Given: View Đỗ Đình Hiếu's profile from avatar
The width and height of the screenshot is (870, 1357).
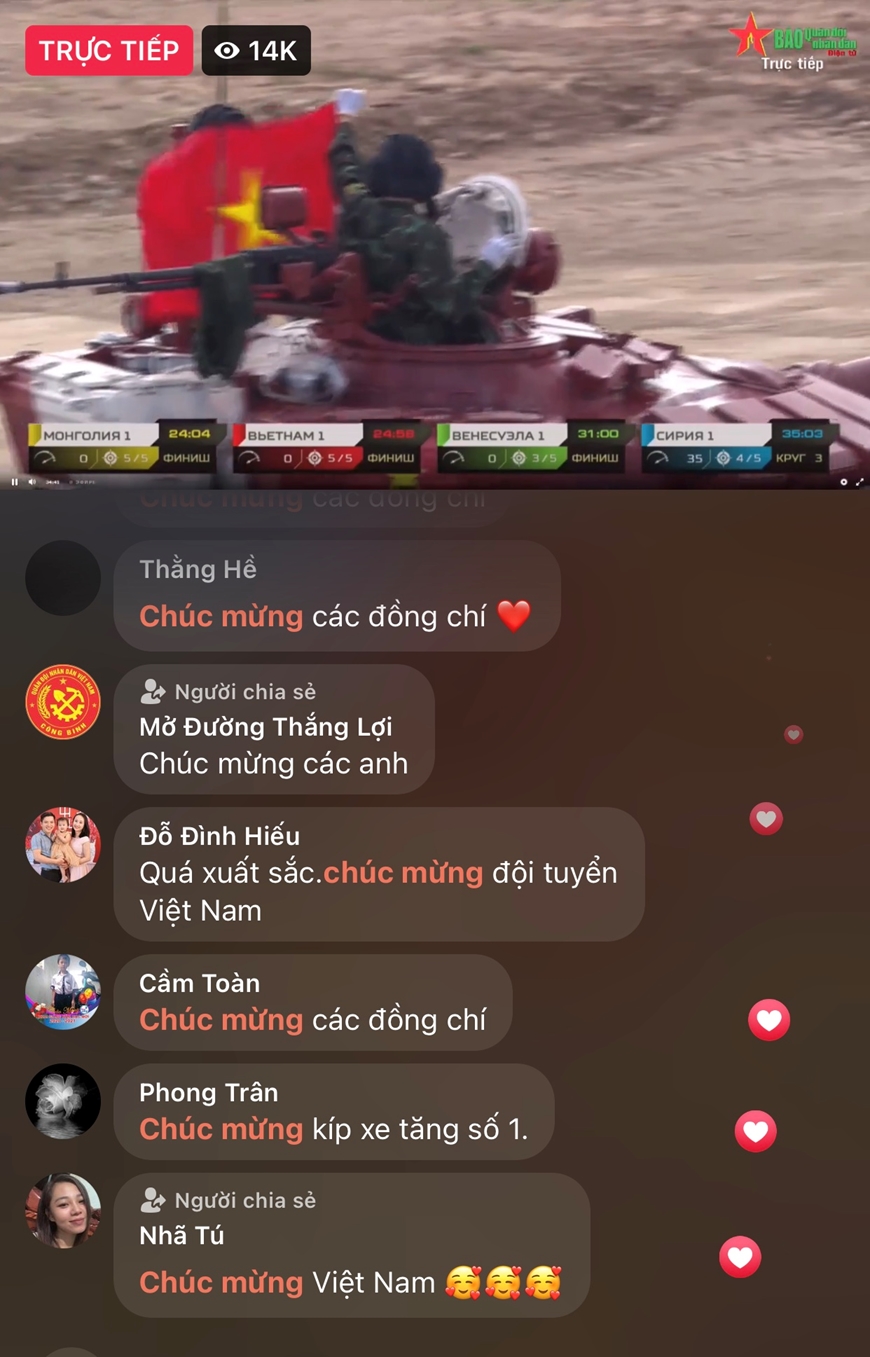Looking at the screenshot, I should click(63, 845).
